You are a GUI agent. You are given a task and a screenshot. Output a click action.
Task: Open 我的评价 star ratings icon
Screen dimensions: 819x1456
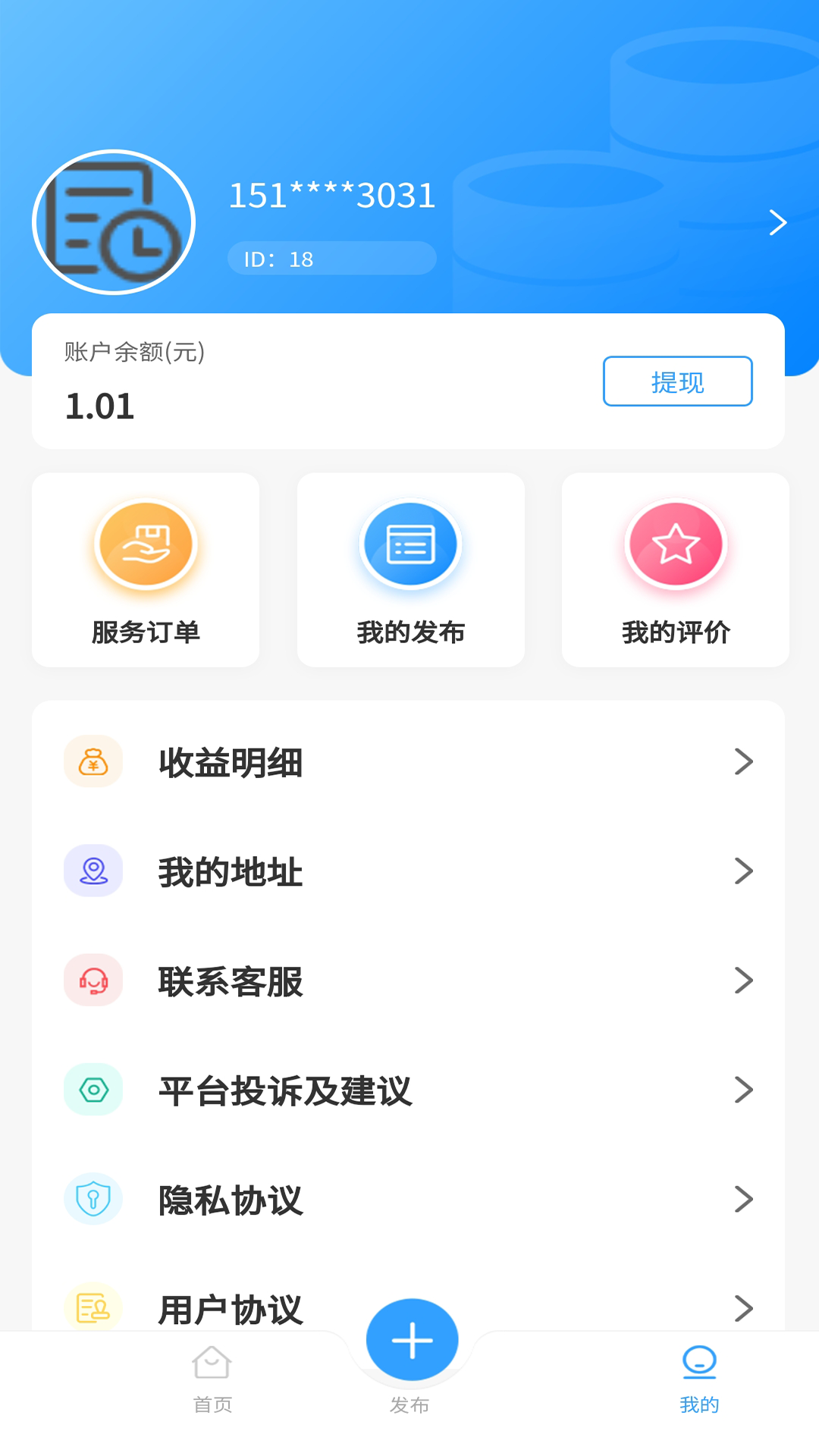point(676,544)
